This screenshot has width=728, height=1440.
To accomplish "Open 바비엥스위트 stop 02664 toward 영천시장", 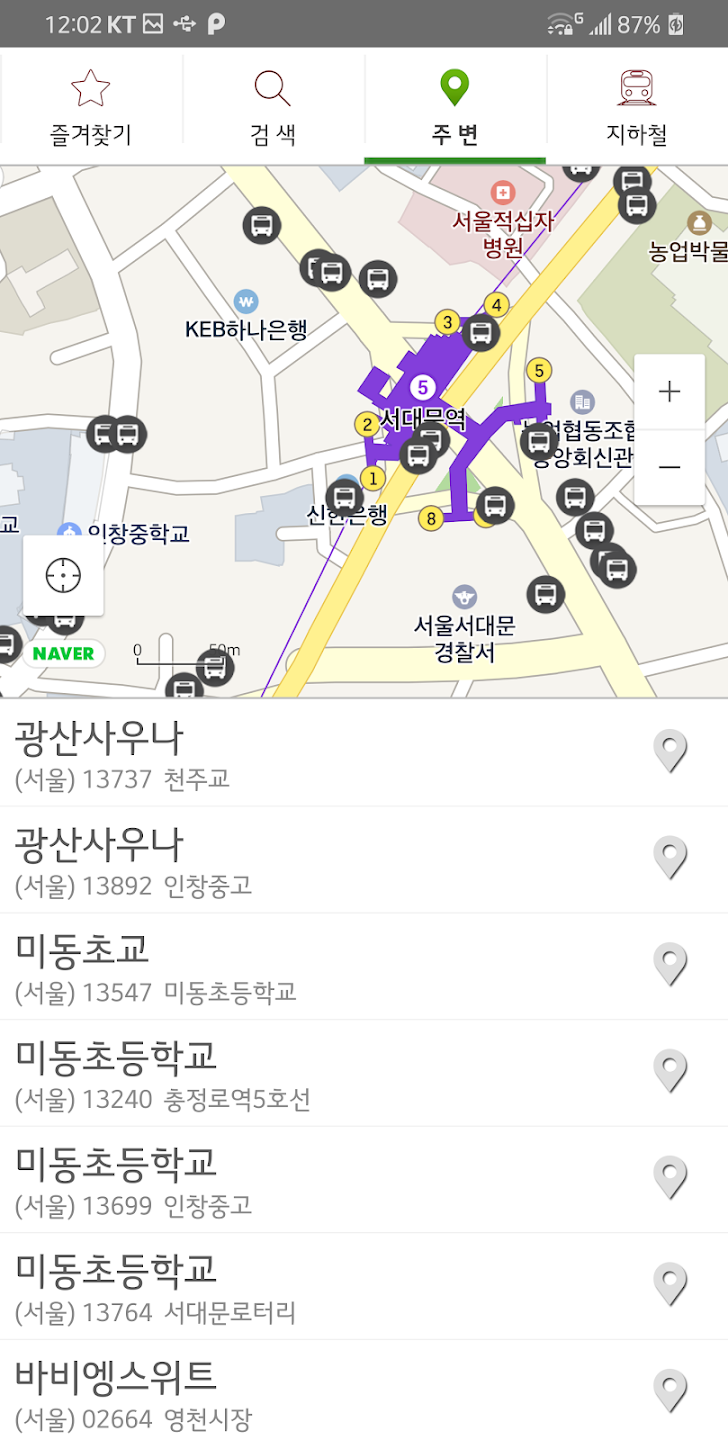I will coord(300,1392).
